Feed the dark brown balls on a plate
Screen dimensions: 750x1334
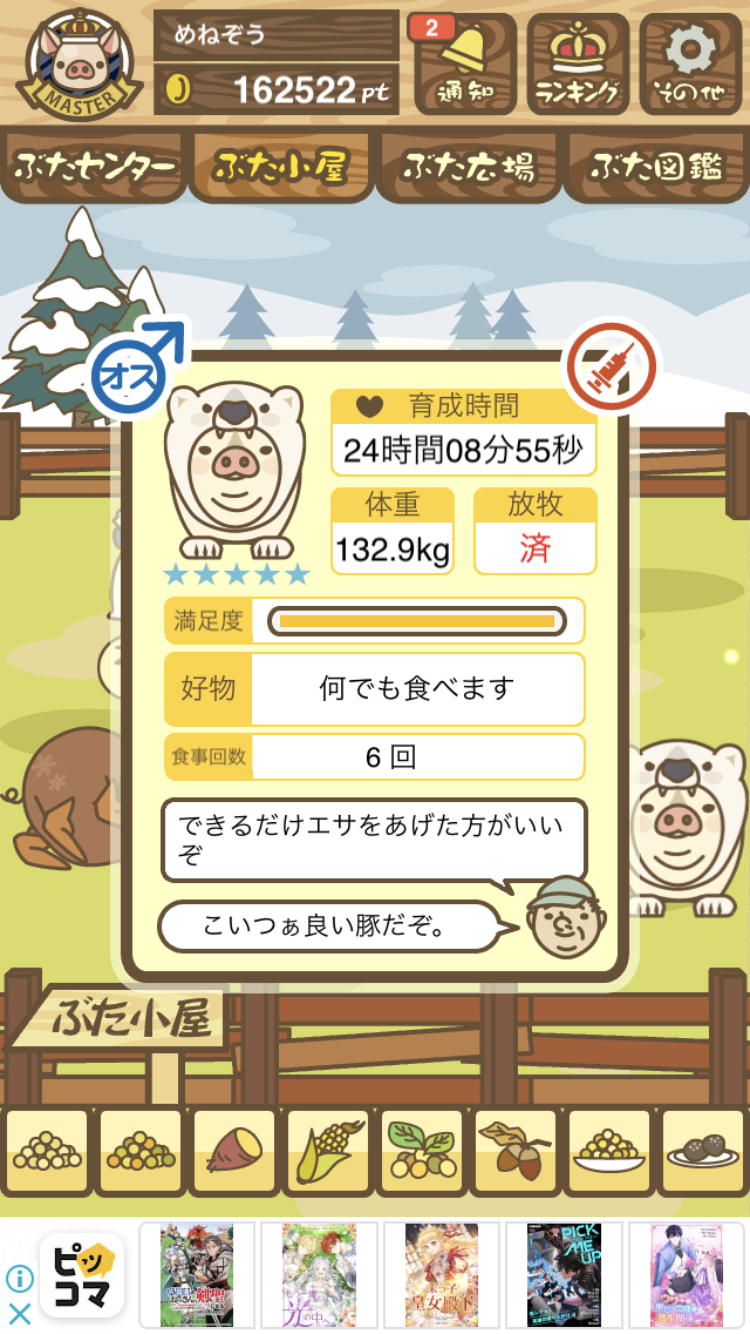(x=703, y=1153)
